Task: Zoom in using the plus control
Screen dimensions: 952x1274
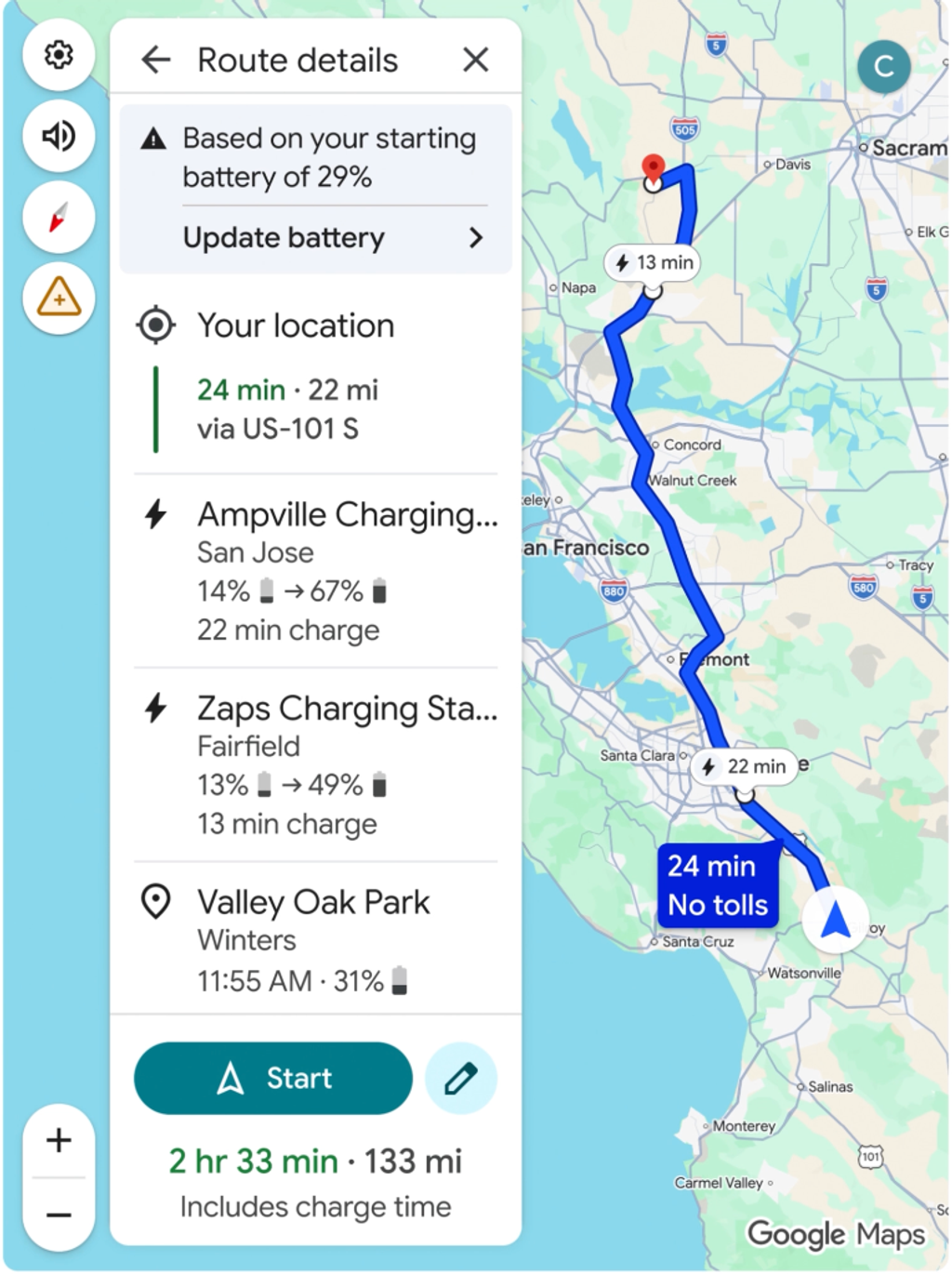Action: [59, 1140]
